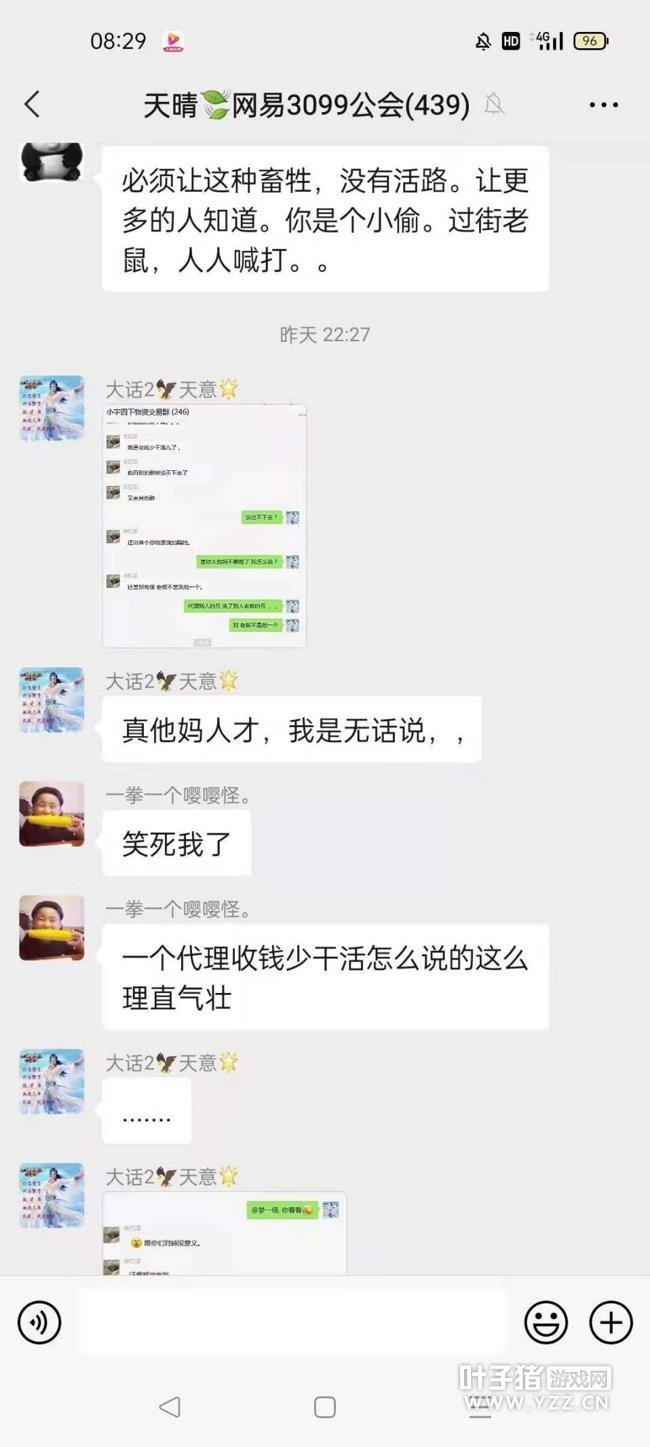Tap the message text field
The height and width of the screenshot is (1447, 650).
pyautogui.click(x=292, y=1322)
